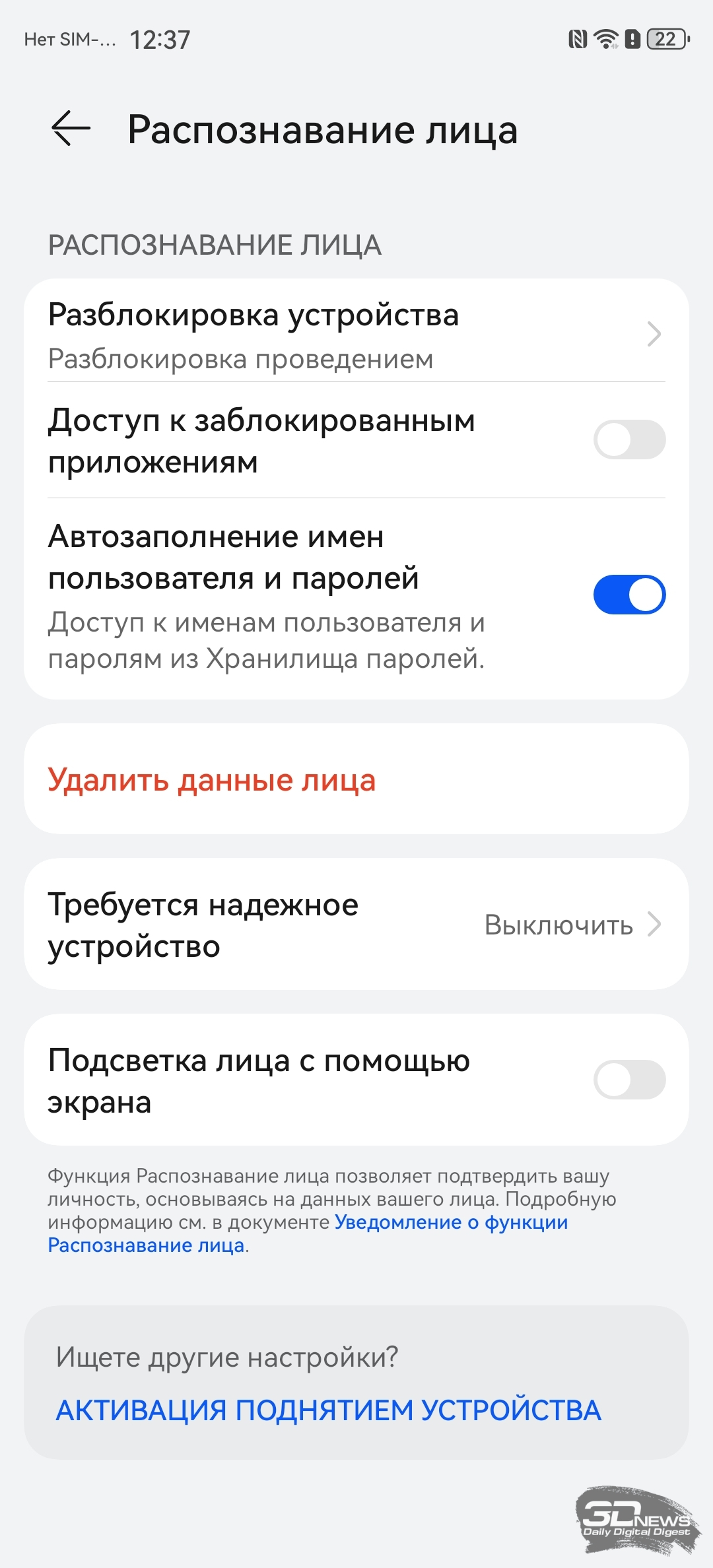Disable Автозаполнение имен пользователя и паролей

tap(628, 595)
